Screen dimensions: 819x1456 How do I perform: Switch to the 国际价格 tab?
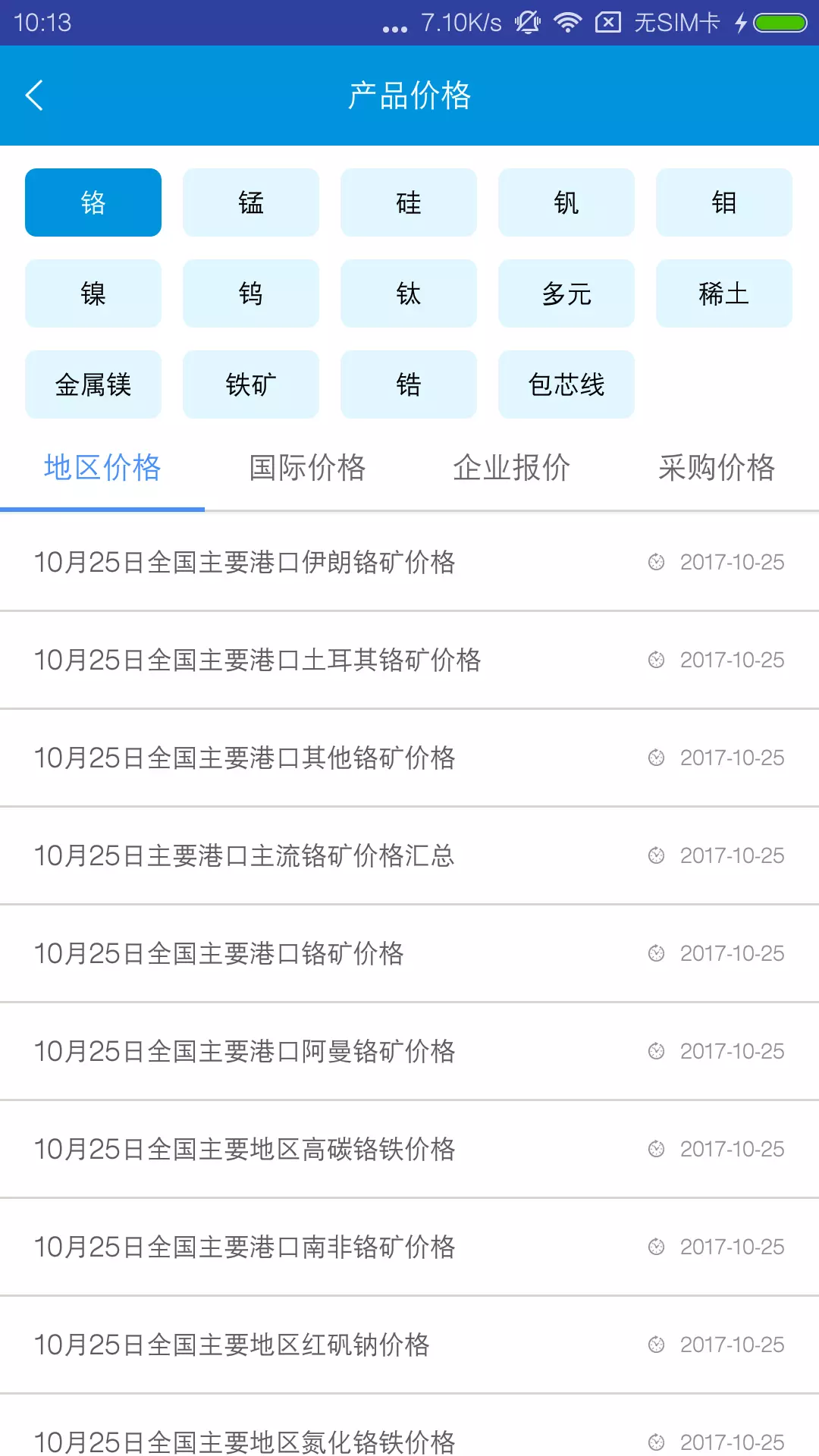tap(307, 468)
